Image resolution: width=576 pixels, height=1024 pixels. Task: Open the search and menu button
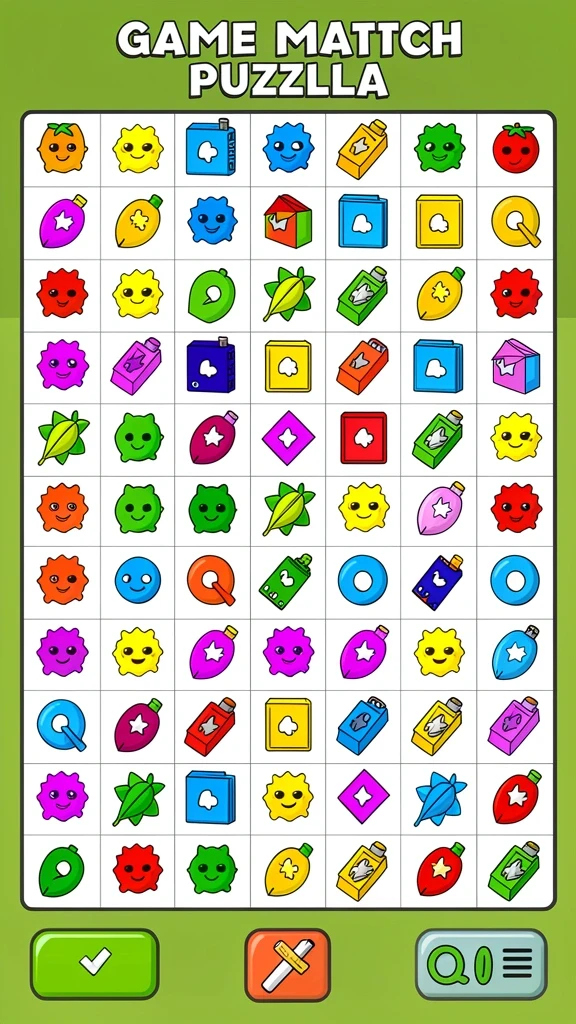[481, 965]
